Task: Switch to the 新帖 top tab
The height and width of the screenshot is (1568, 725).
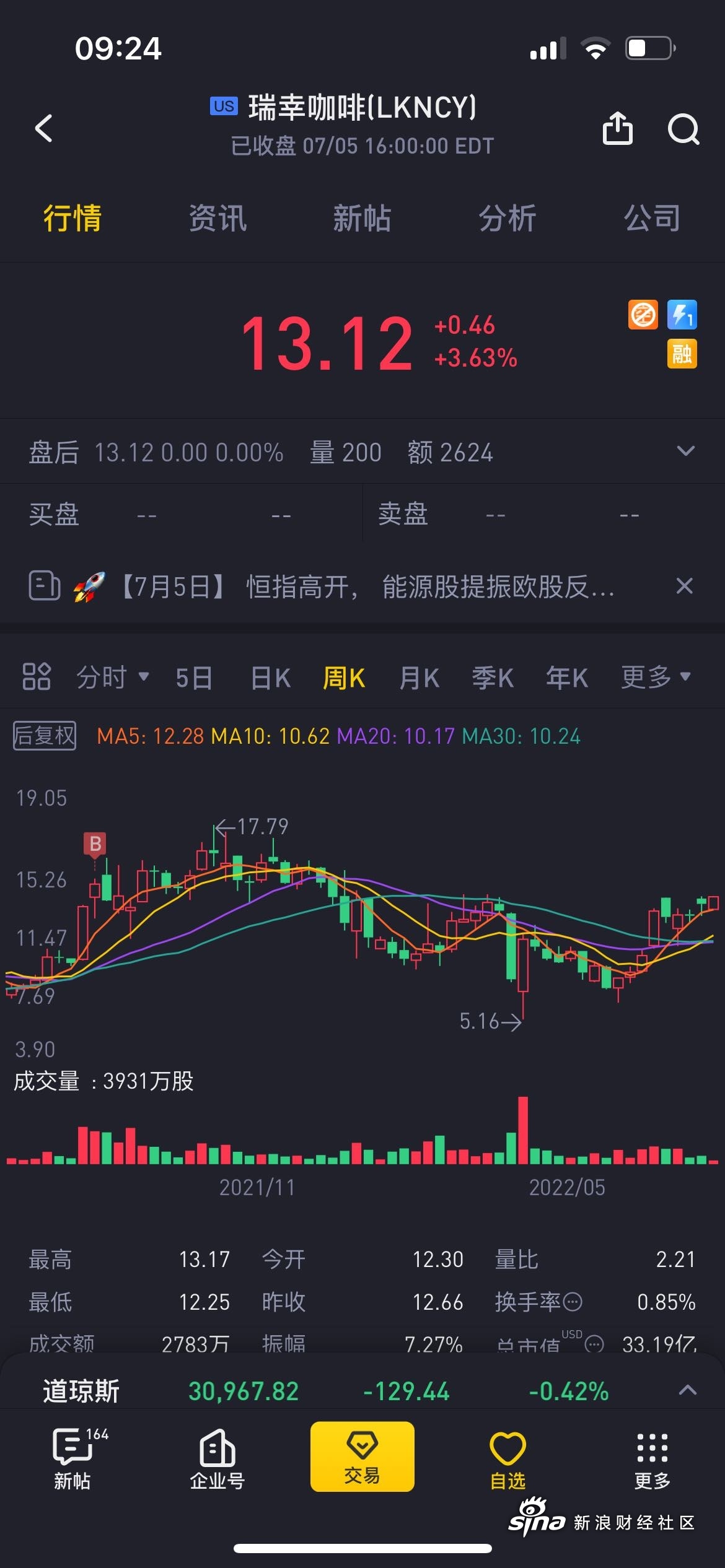Action: pos(362,218)
